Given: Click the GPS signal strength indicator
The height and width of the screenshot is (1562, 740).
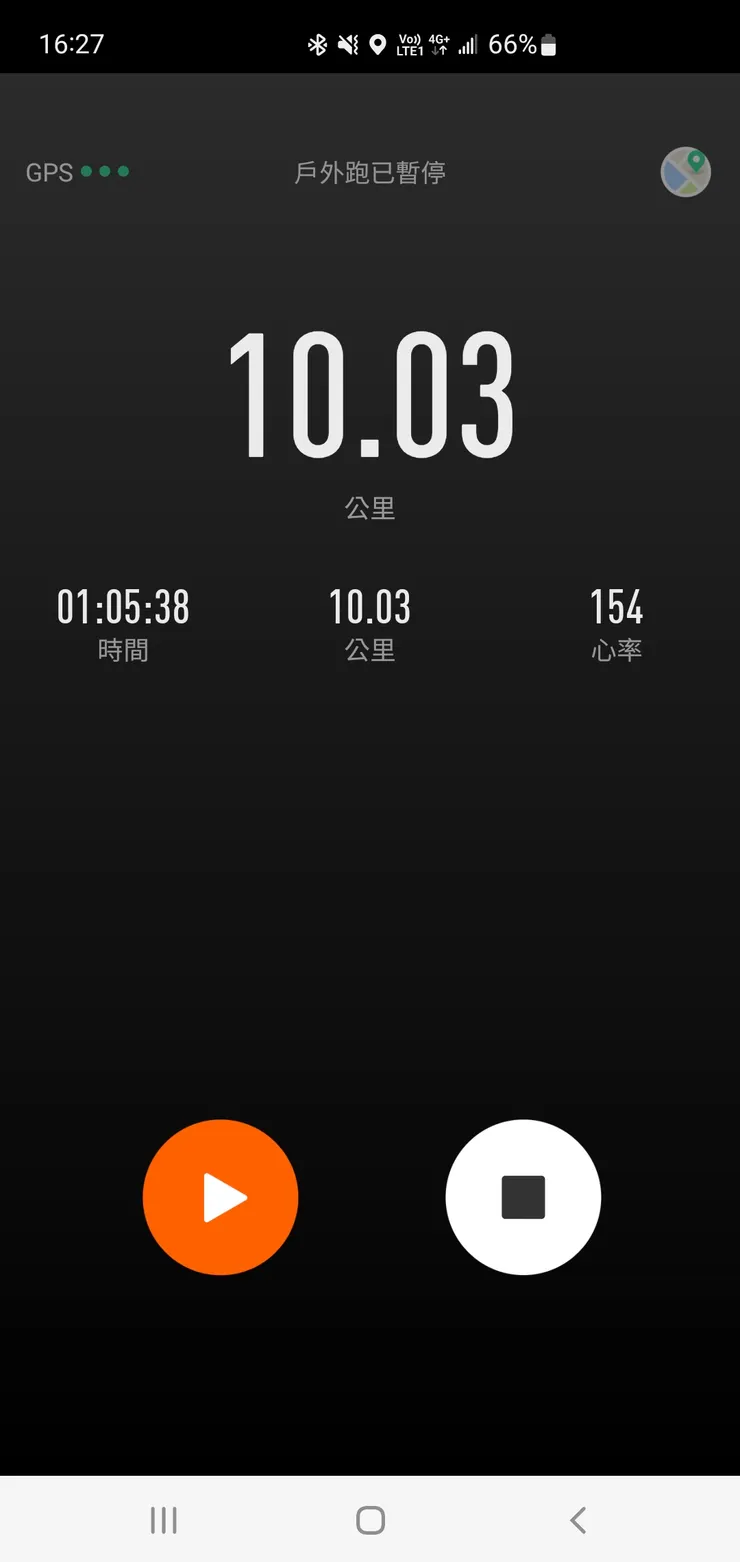Looking at the screenshot, I should (78, 172).
